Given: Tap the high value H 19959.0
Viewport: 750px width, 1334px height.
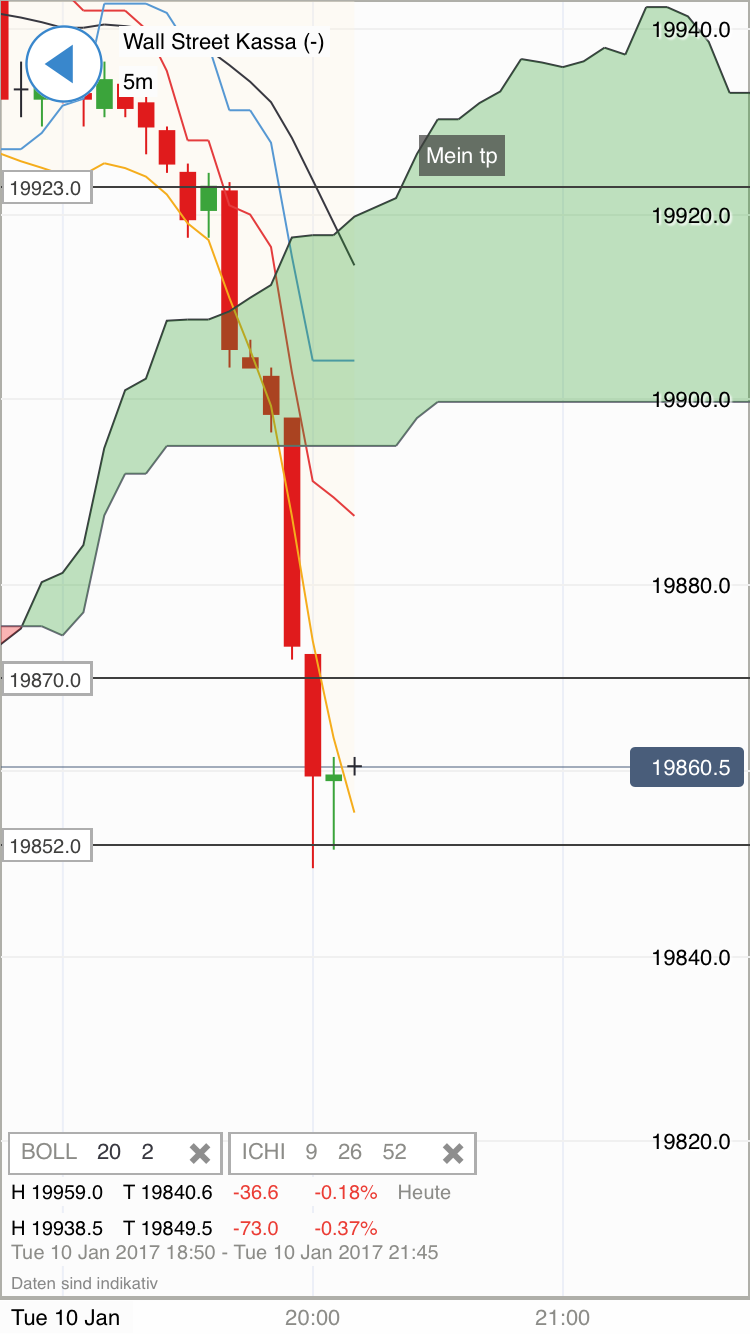Looking at the screenshot, I should (x=58, y=1192).
